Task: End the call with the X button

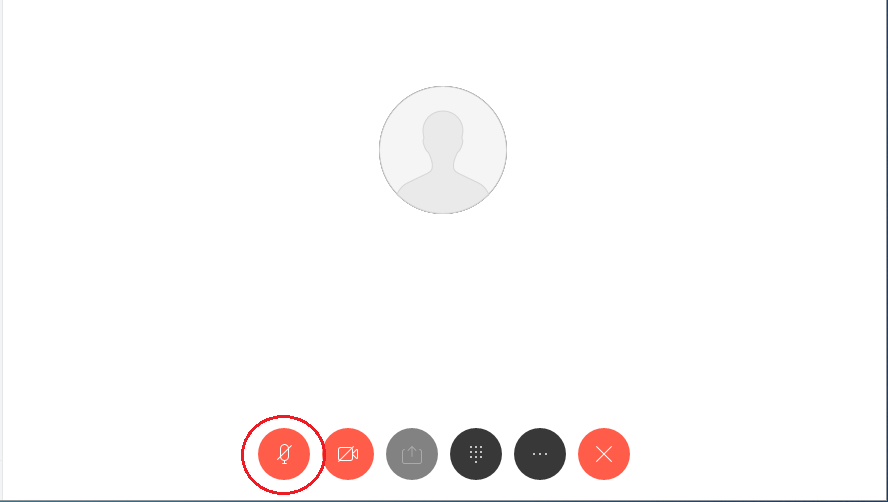Action: tap(604, 454)
